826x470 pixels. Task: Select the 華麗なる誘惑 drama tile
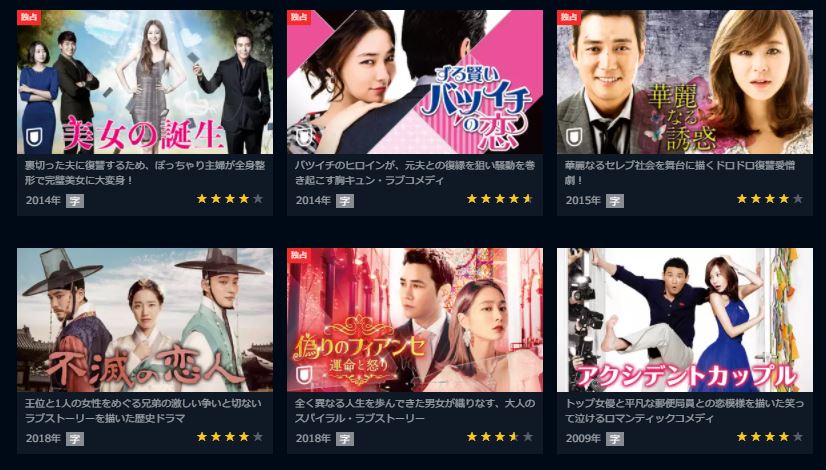(685, 83)
